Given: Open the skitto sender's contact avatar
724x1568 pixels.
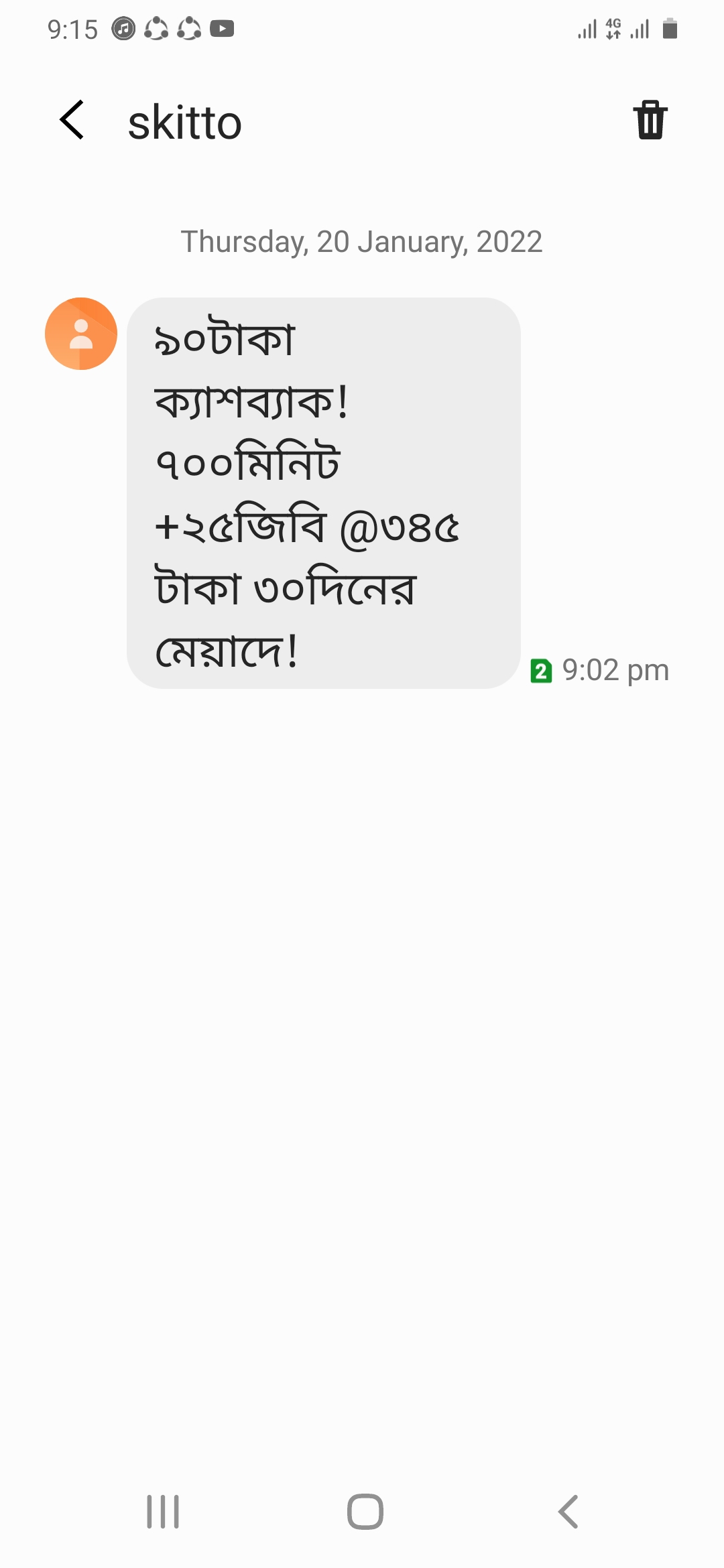Looking at the screenshot, I should pyautogui.click(x=81, y=334).
